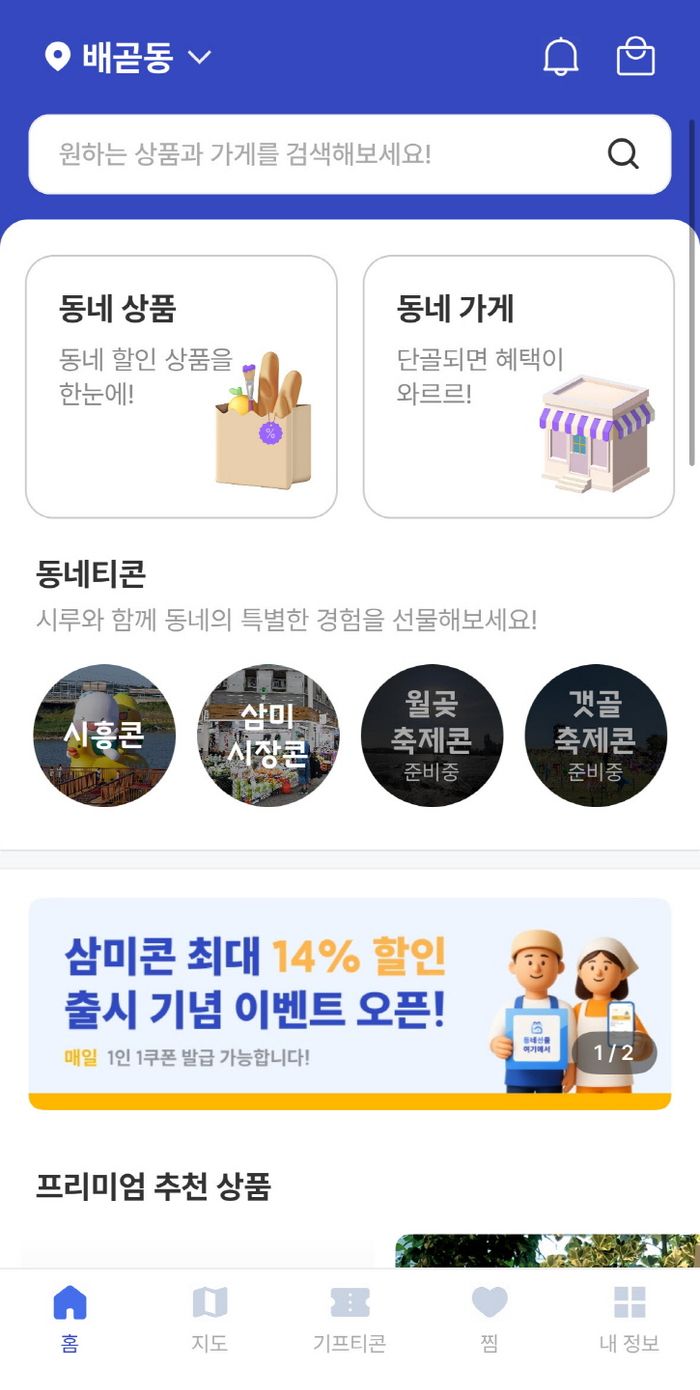The width and height of the screenshot is (700, 1390).
Task: Open the 동네 상품 card
Action: (181, 386)
